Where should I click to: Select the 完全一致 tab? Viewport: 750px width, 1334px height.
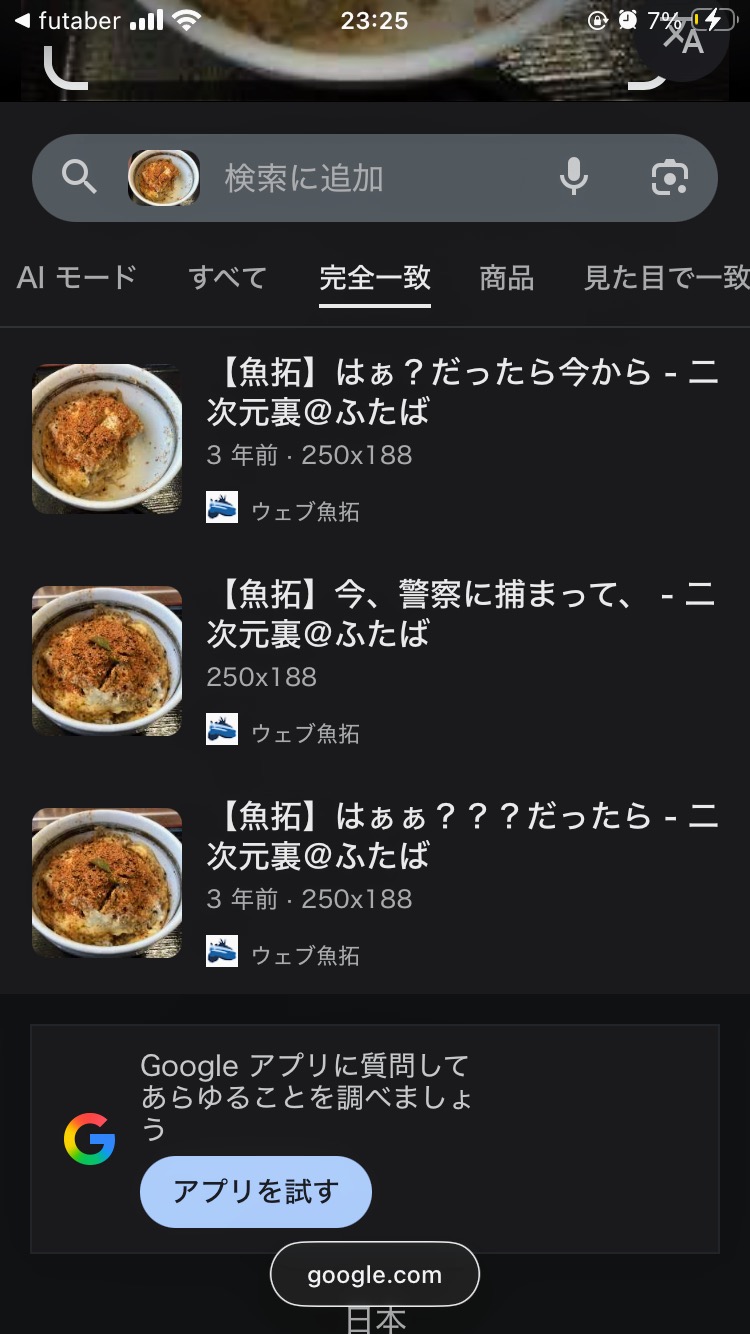click(375, 277)
